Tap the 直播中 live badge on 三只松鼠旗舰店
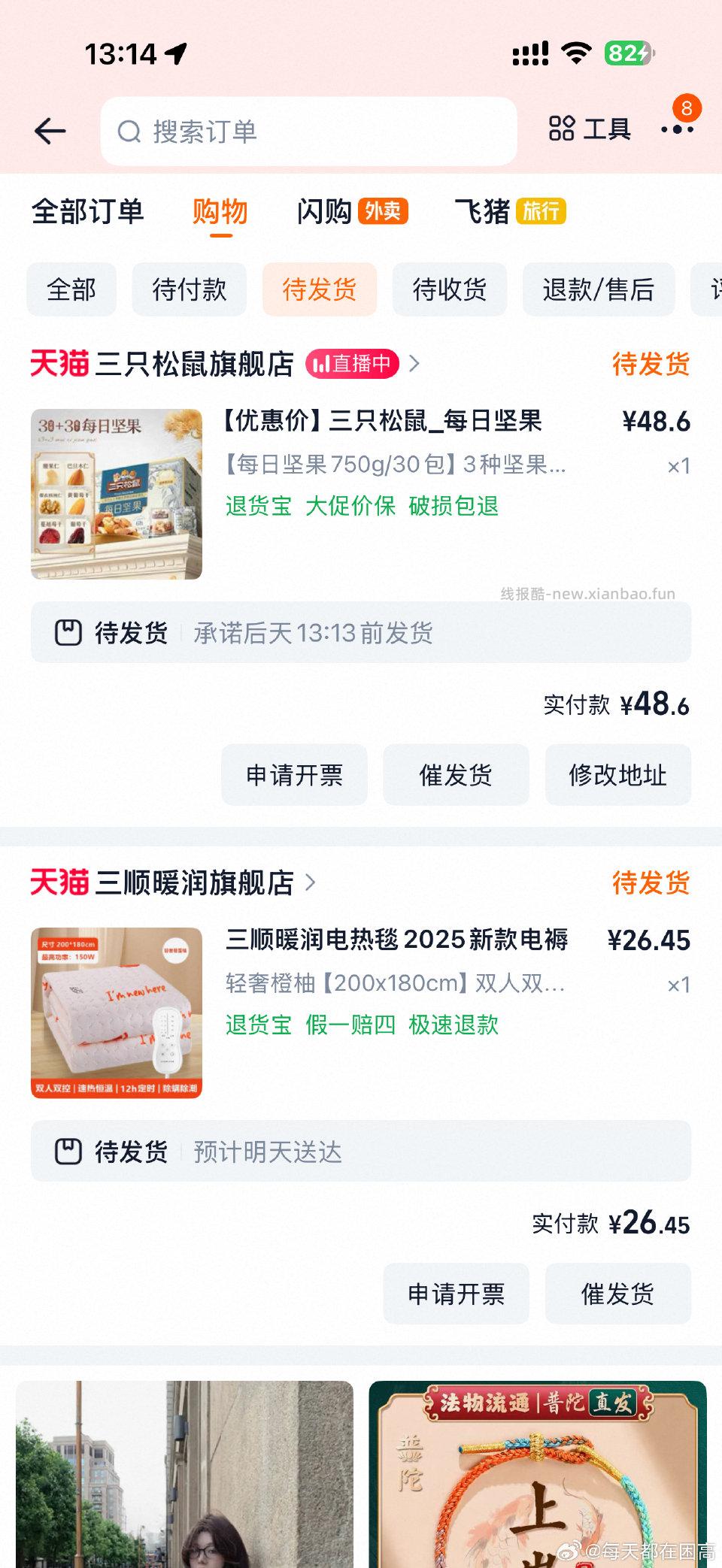 click(353, 364)
